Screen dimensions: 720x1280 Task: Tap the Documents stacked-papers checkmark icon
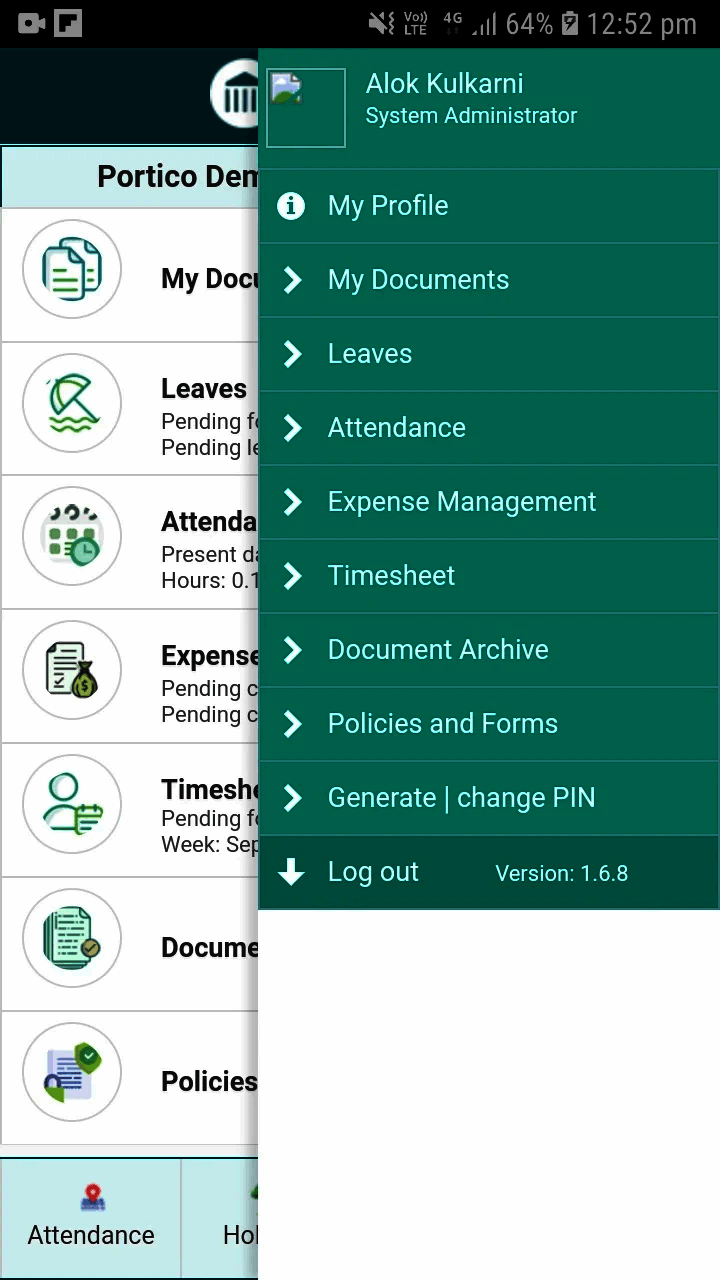coord(72,938)
